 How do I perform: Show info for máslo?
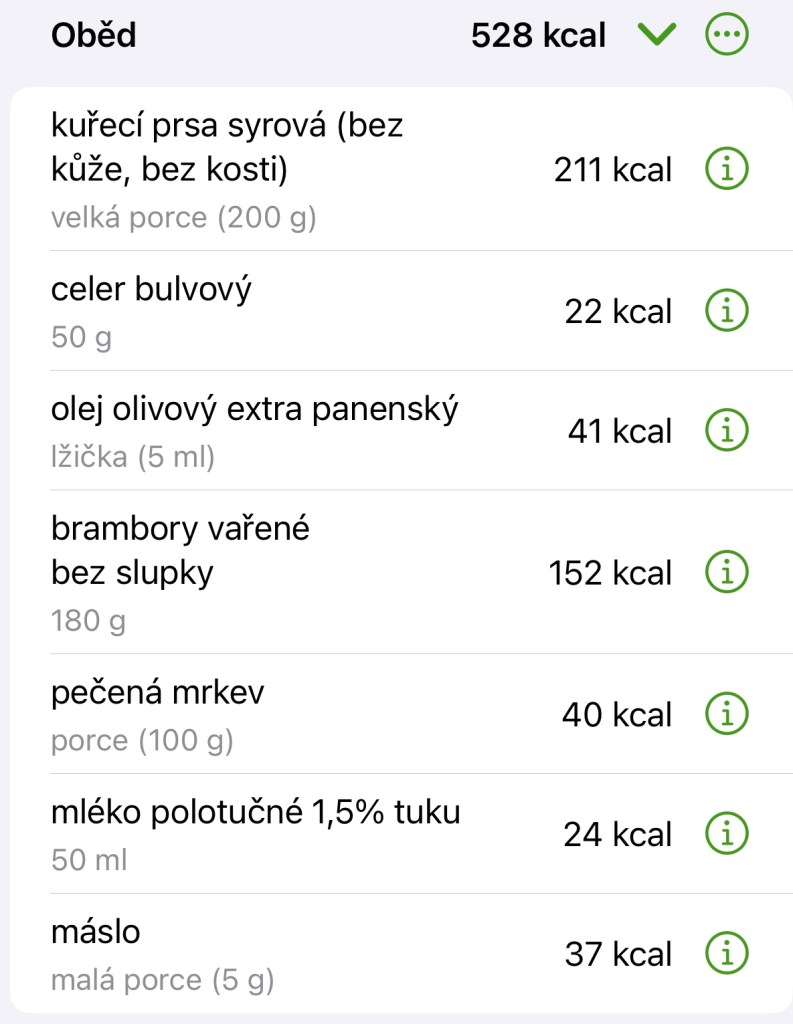point(726,954)
